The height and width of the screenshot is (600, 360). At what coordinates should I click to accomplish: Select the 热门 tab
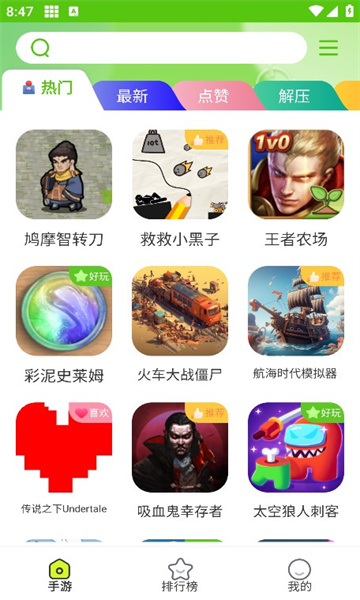(48, 88)
